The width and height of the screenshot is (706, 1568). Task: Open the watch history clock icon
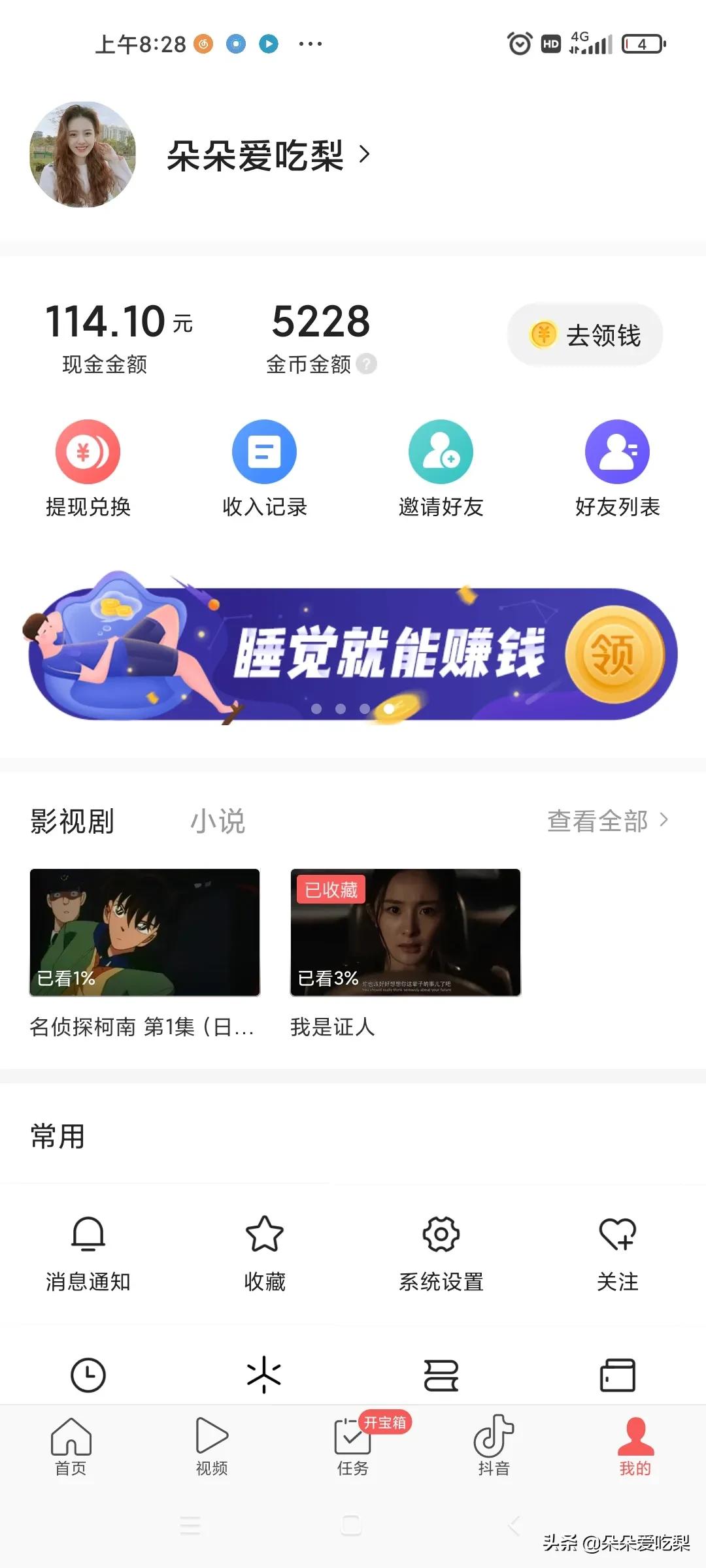point(88,1374)
